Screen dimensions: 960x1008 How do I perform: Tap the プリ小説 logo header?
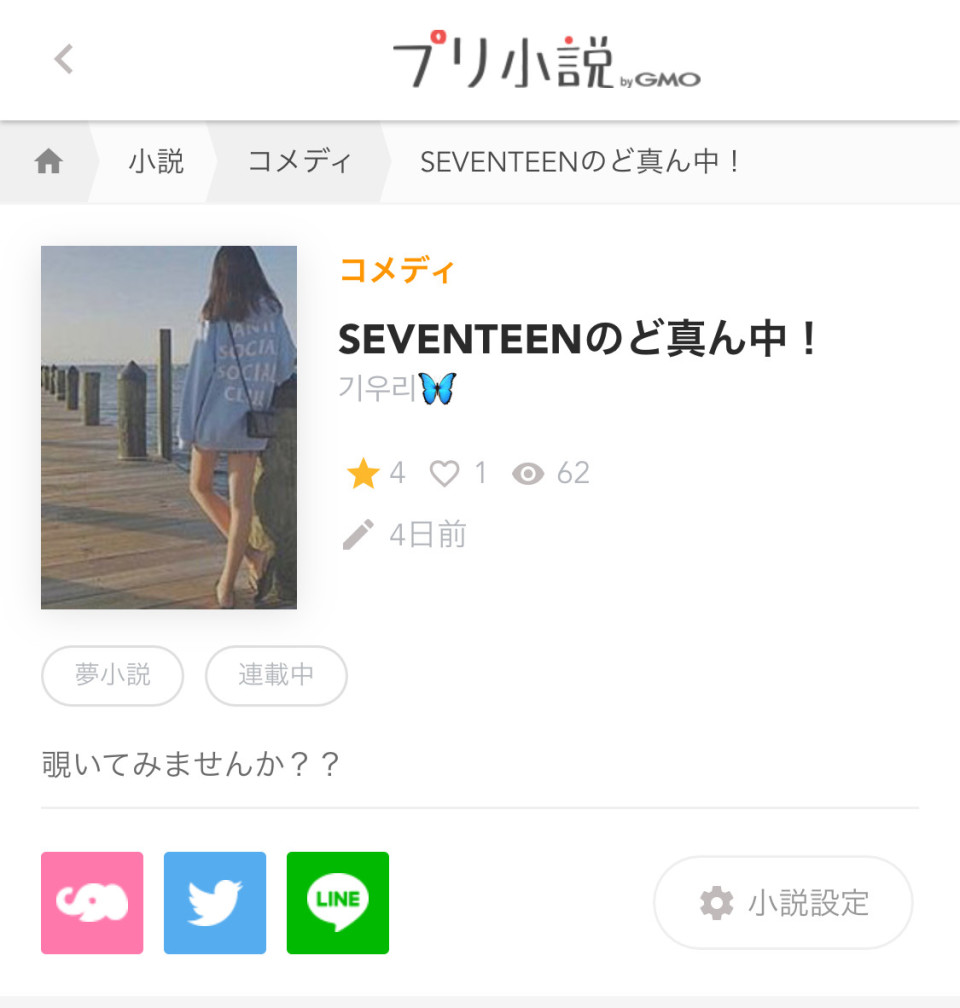pyautogui.click(x=545, y=62)
